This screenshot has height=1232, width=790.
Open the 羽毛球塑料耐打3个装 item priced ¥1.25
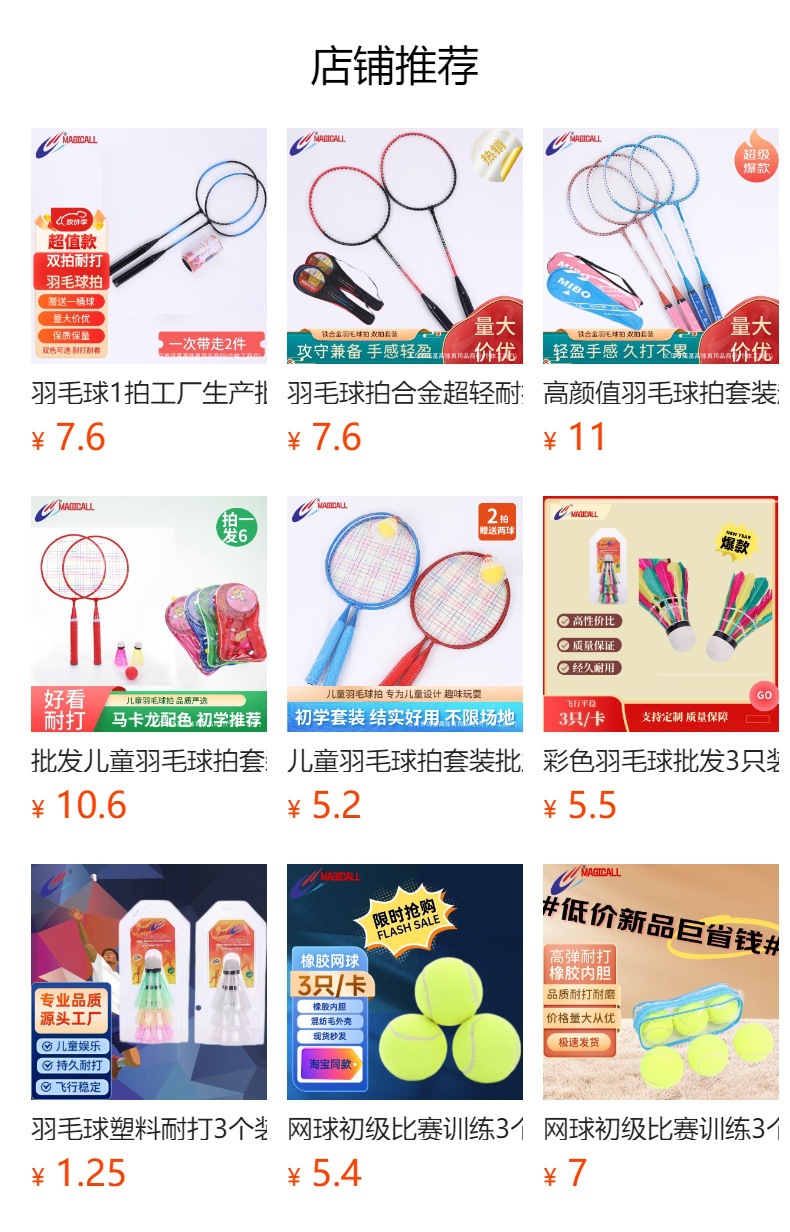point(148,982)
